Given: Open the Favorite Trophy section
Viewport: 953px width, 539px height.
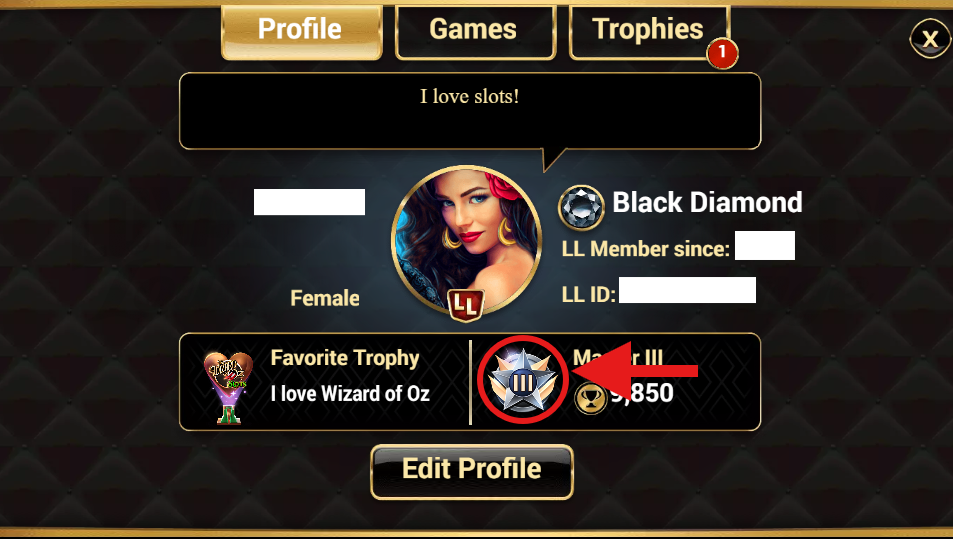Looking at the screenshot, I should click(x=324, y=382).
